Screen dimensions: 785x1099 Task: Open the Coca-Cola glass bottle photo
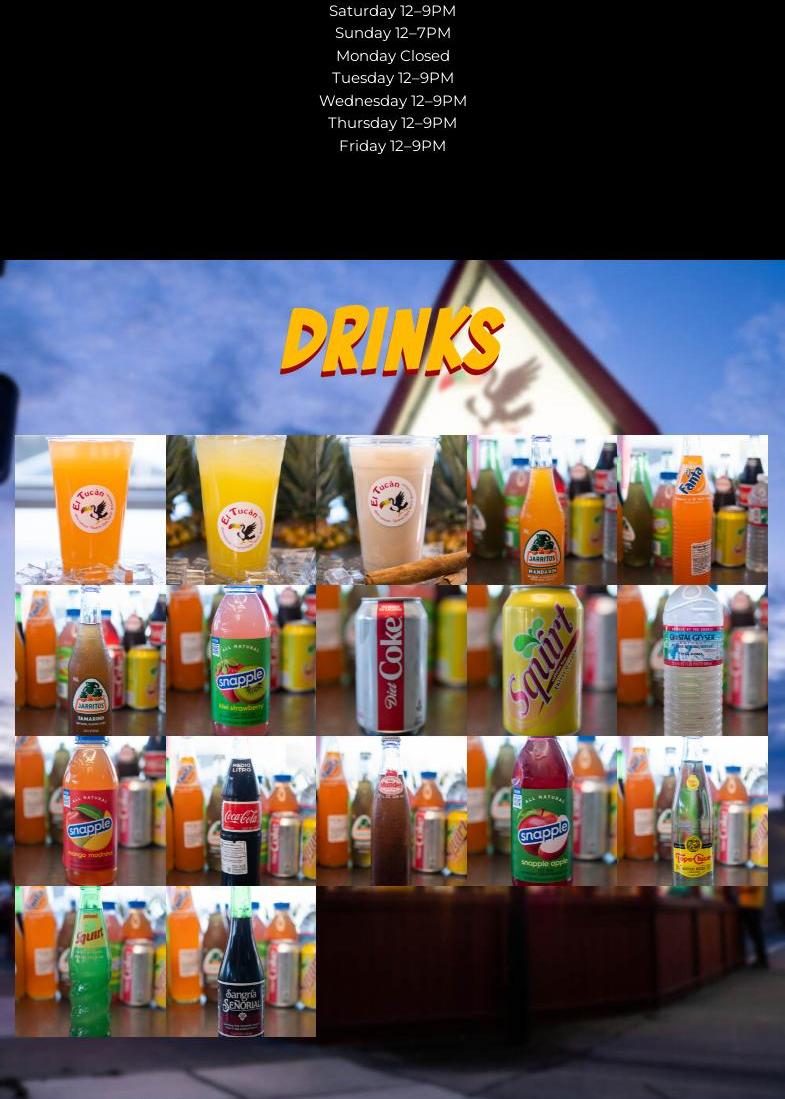click(240, 811)
